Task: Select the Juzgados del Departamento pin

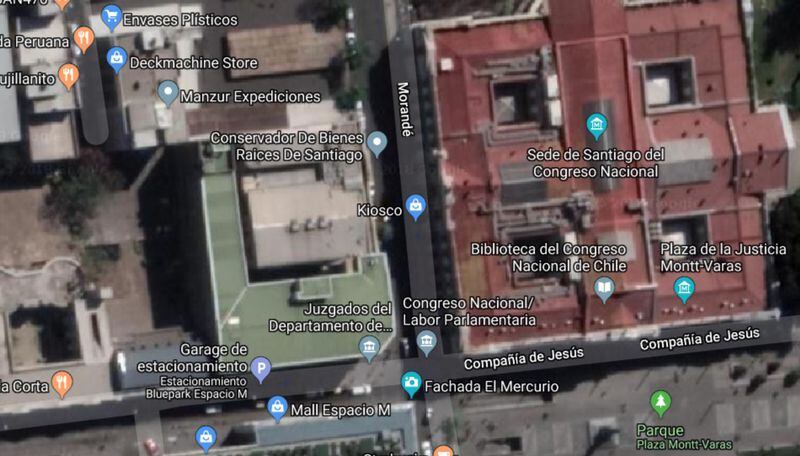Action: [x=369, y=347]
